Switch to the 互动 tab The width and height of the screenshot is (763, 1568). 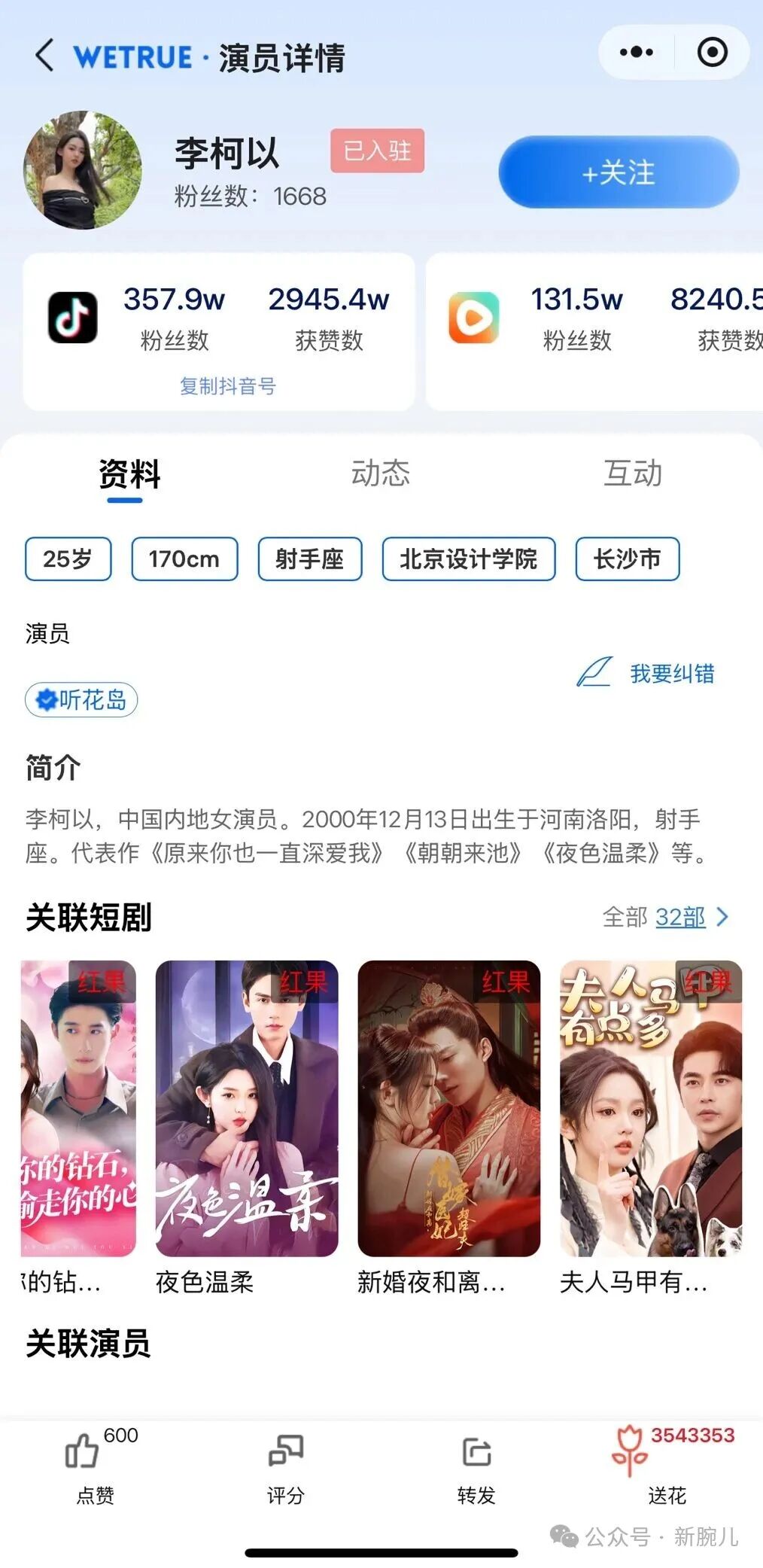(633, 473)
